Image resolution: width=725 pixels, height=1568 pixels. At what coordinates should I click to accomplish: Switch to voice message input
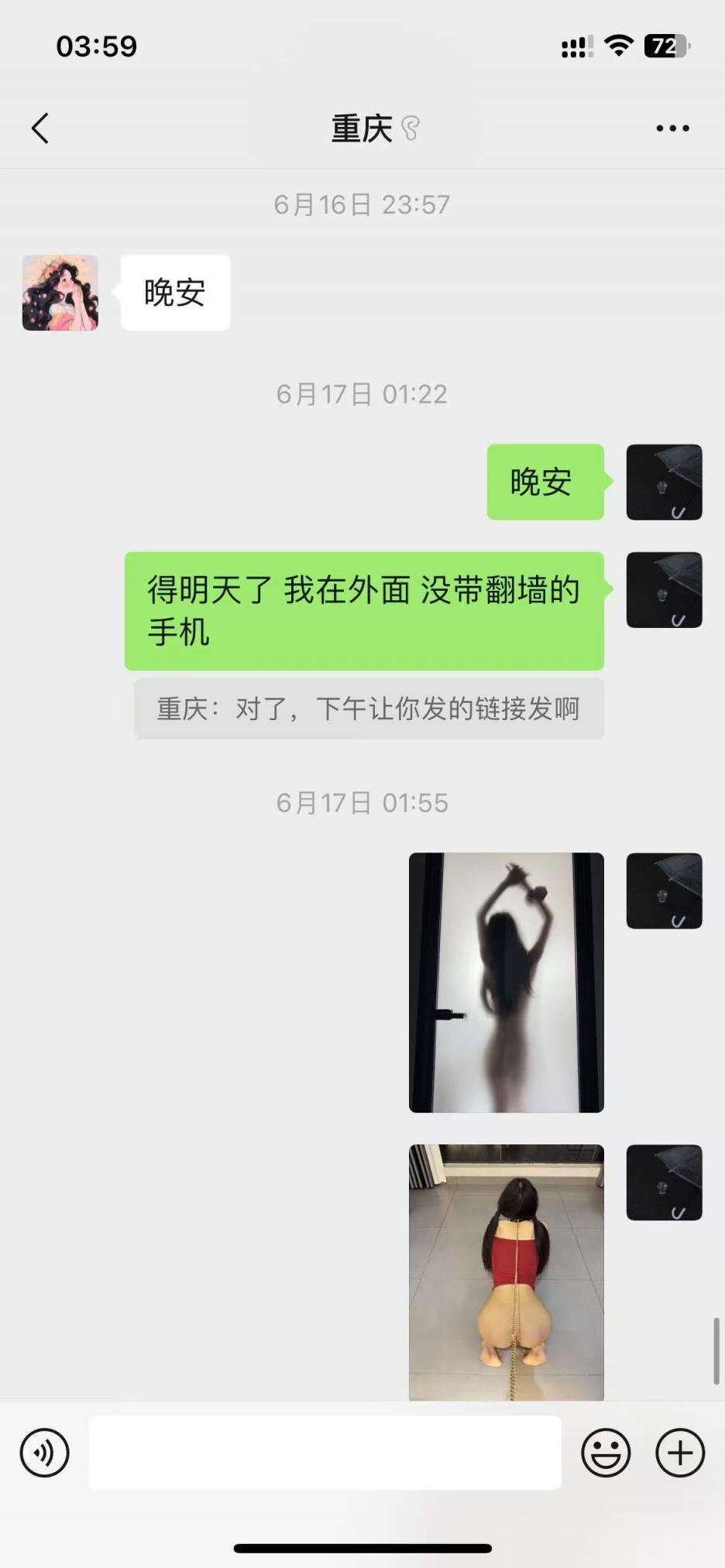[44, 1453]
